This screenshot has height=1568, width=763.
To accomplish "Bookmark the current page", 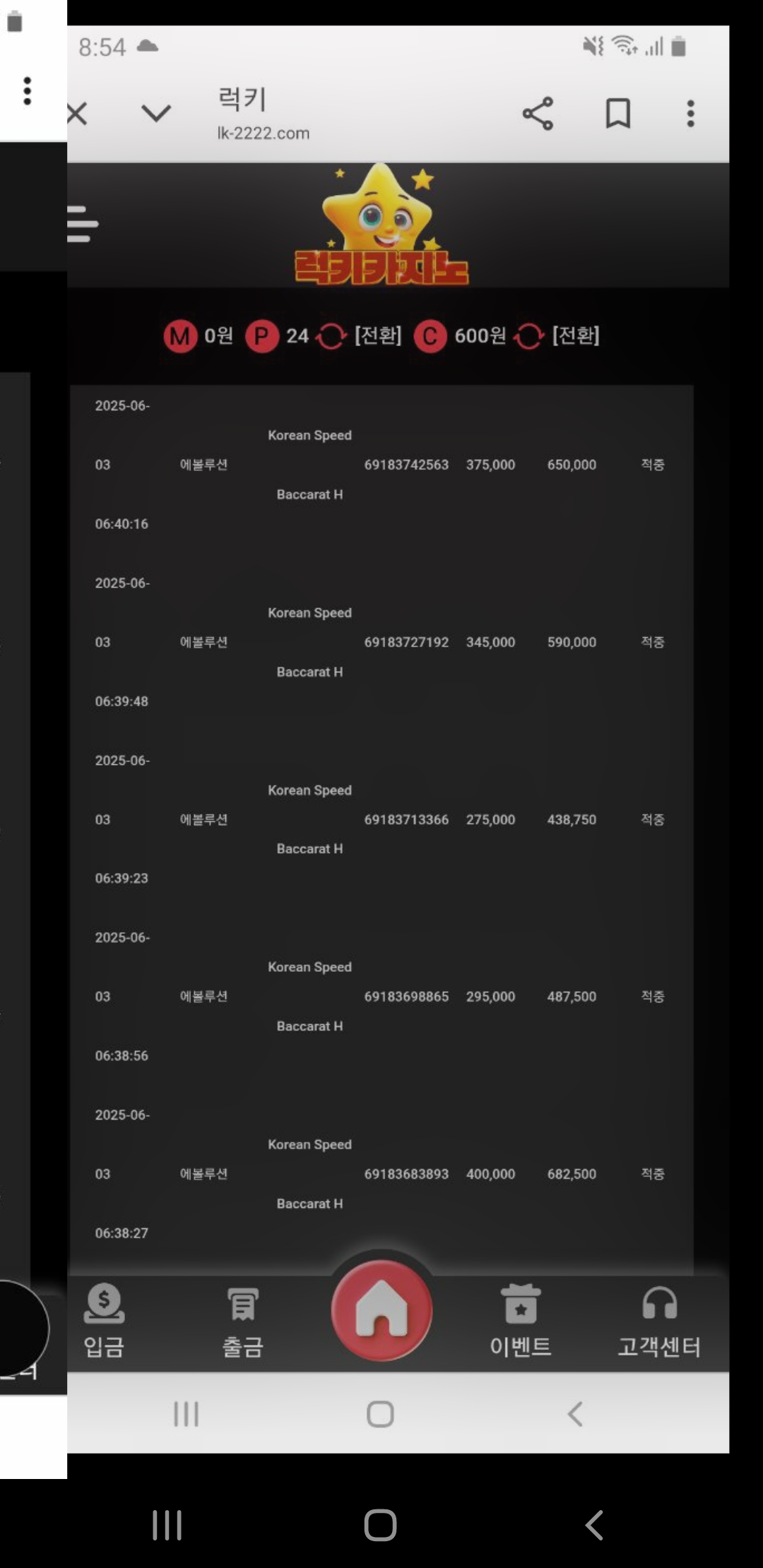I will (618, 113).
